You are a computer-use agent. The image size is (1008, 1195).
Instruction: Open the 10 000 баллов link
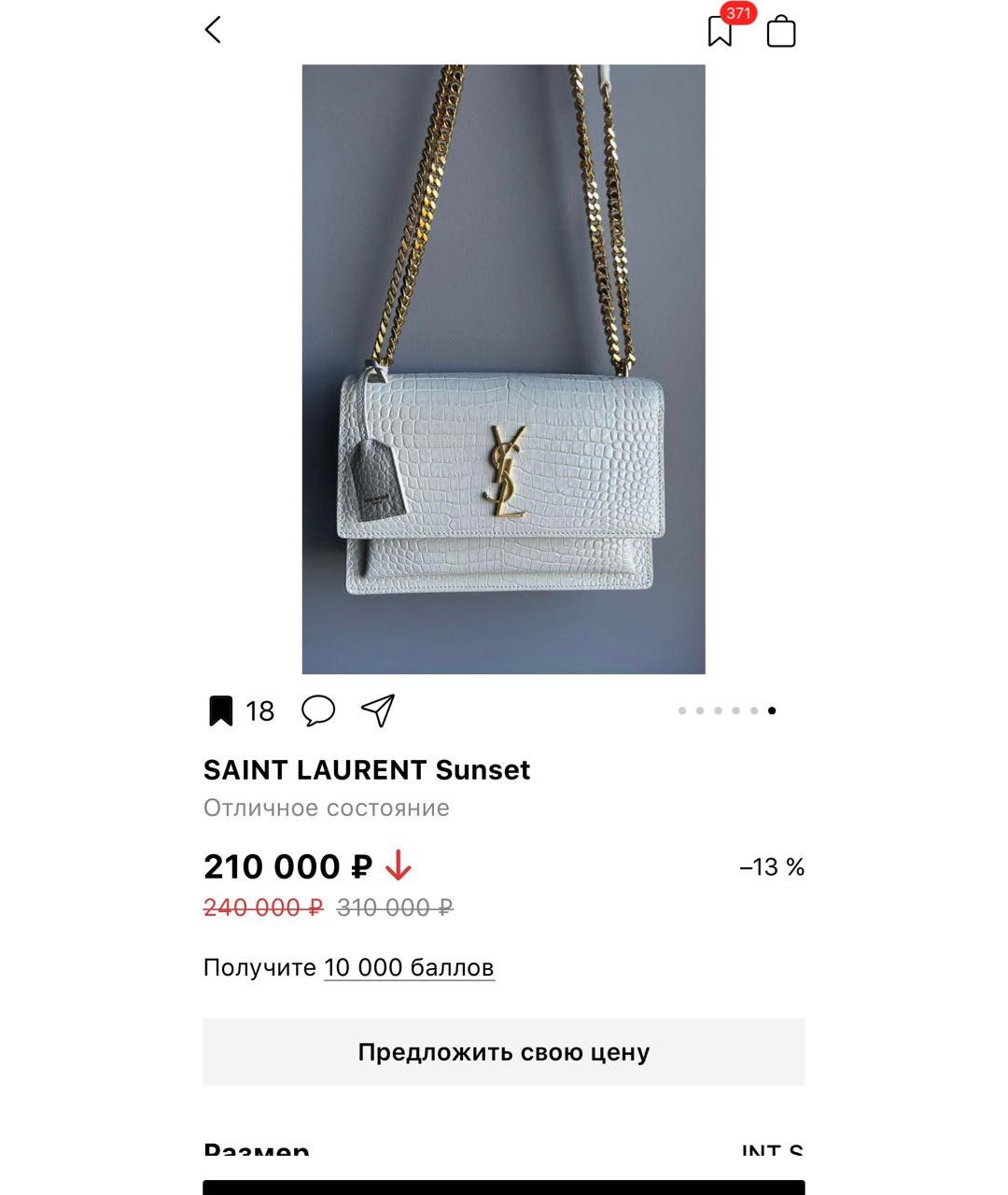[409, 968]
